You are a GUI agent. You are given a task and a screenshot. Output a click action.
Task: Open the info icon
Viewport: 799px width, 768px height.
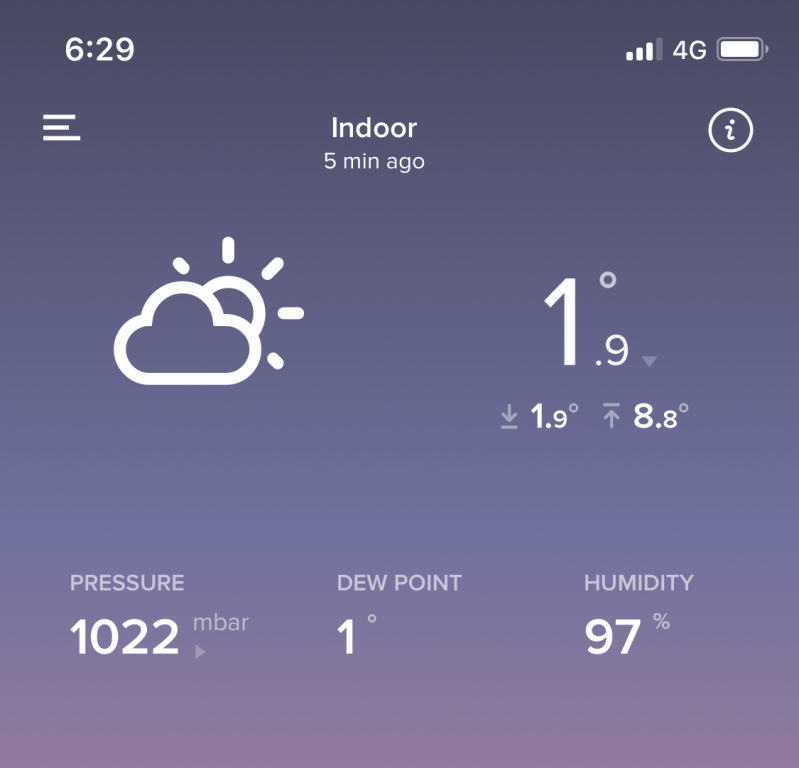pos(730,130)
